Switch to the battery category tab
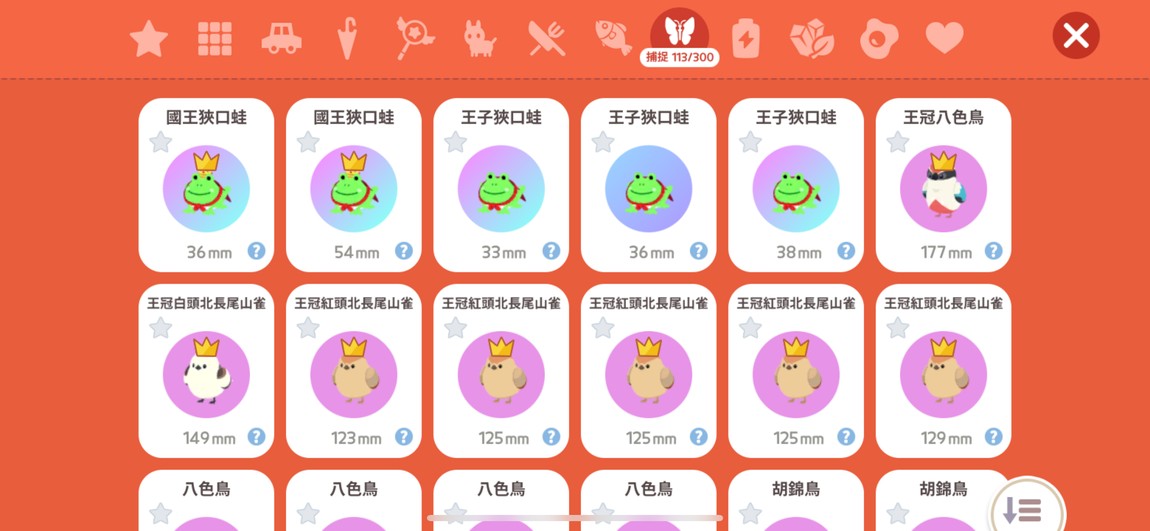This screenshot has height=531, width=1150. tap(746, 39)
